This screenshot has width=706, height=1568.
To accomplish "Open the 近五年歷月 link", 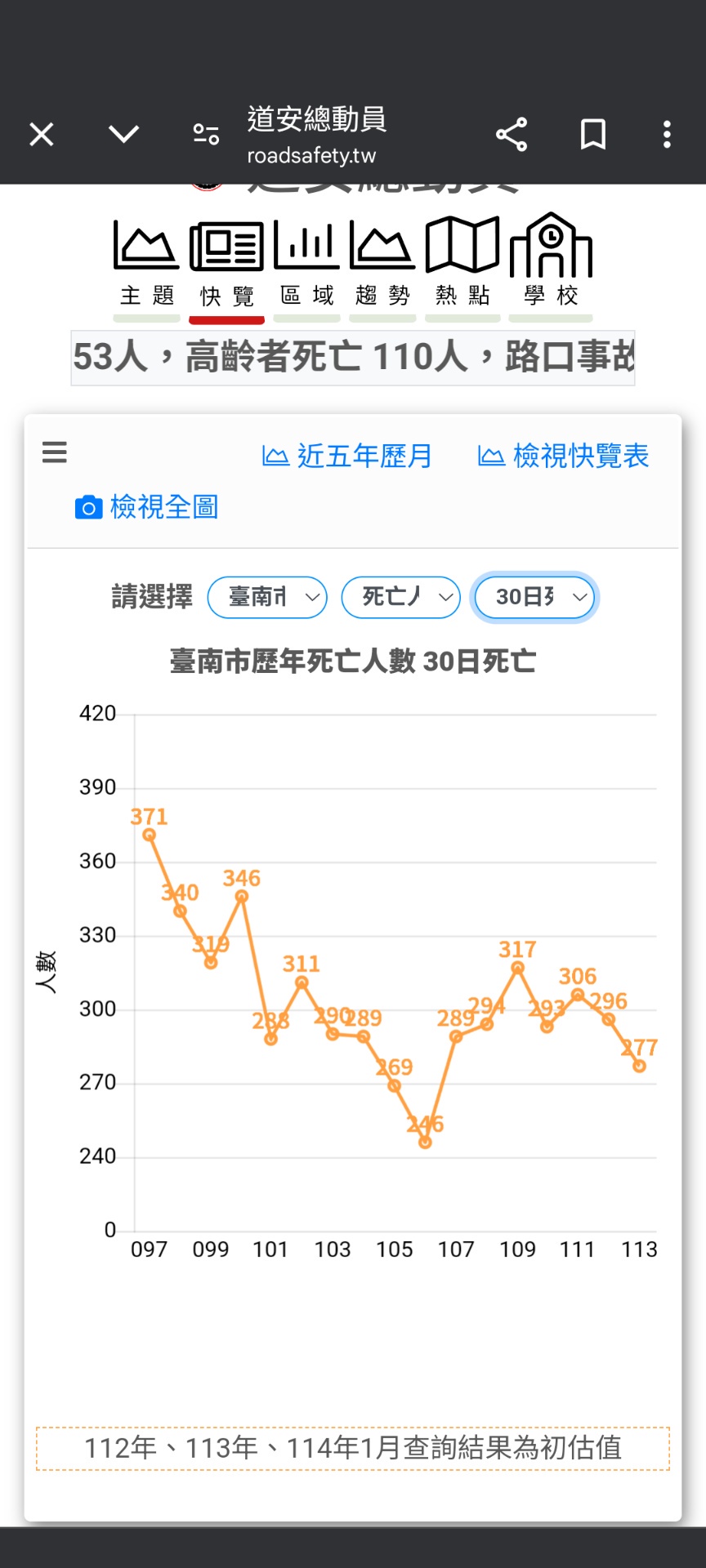I will pos(346,456).
